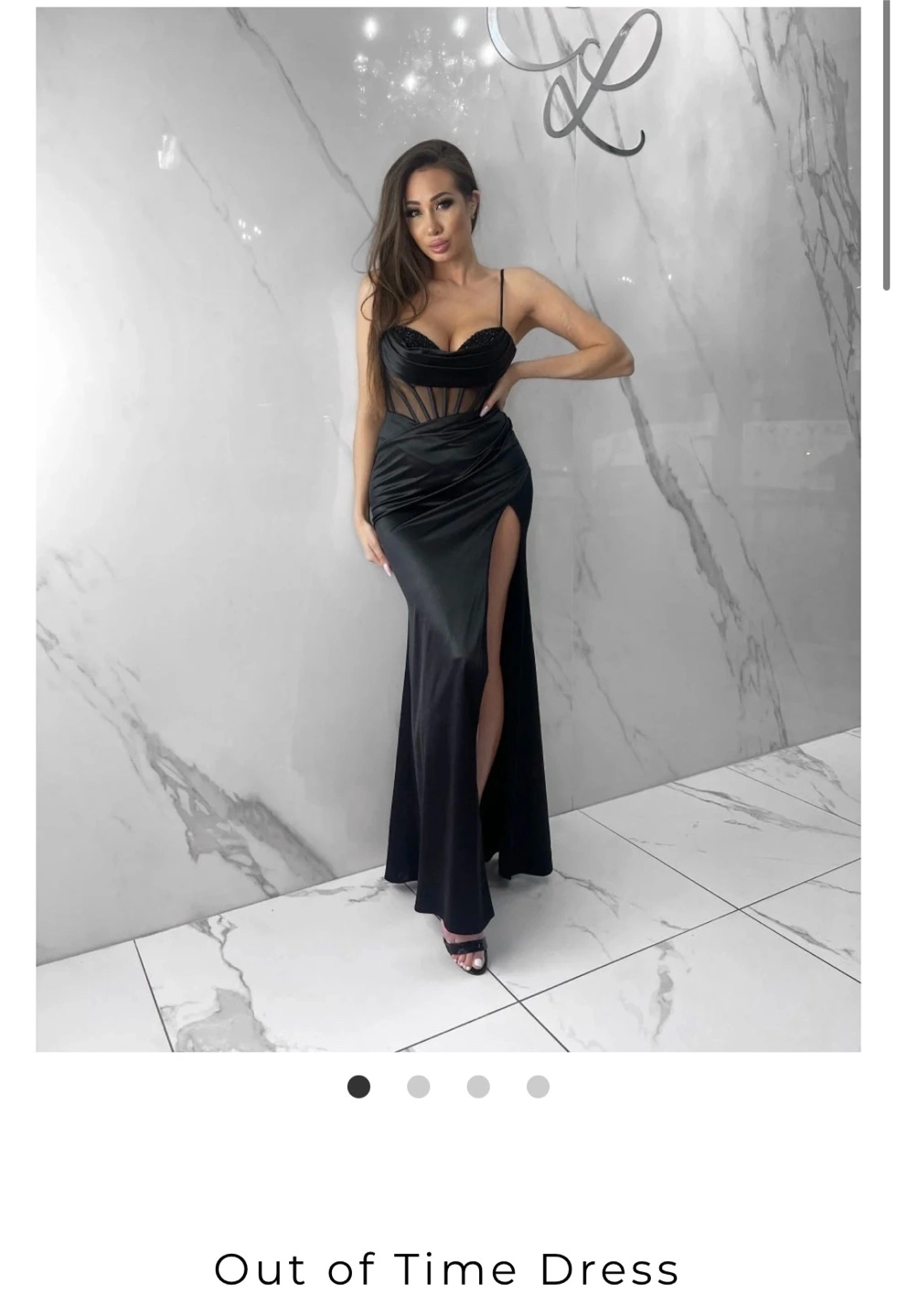The height and width of the screenshot is (1316, 897).
Task: Open the Out of Time Dress product image
Action: coord(448,530)
